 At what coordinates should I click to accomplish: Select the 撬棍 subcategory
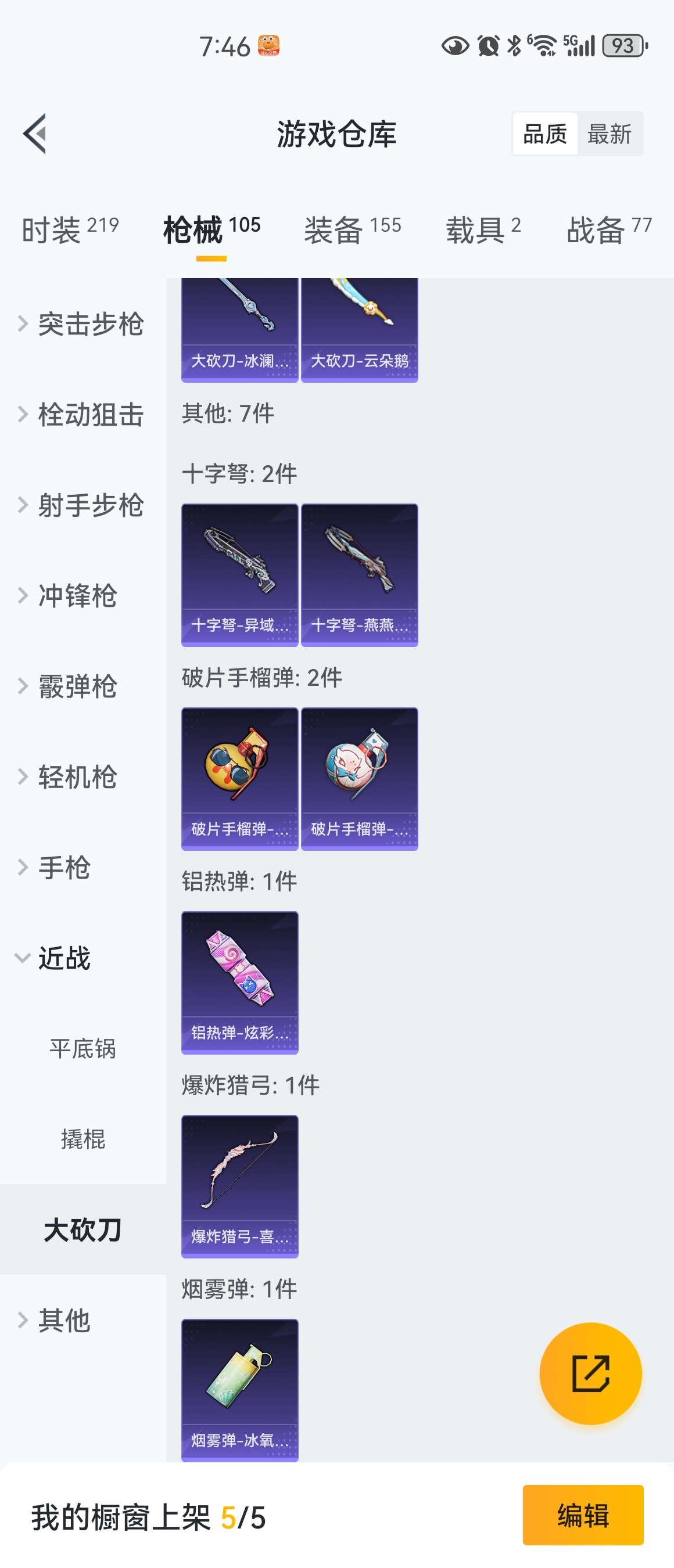coord(83,1139)
